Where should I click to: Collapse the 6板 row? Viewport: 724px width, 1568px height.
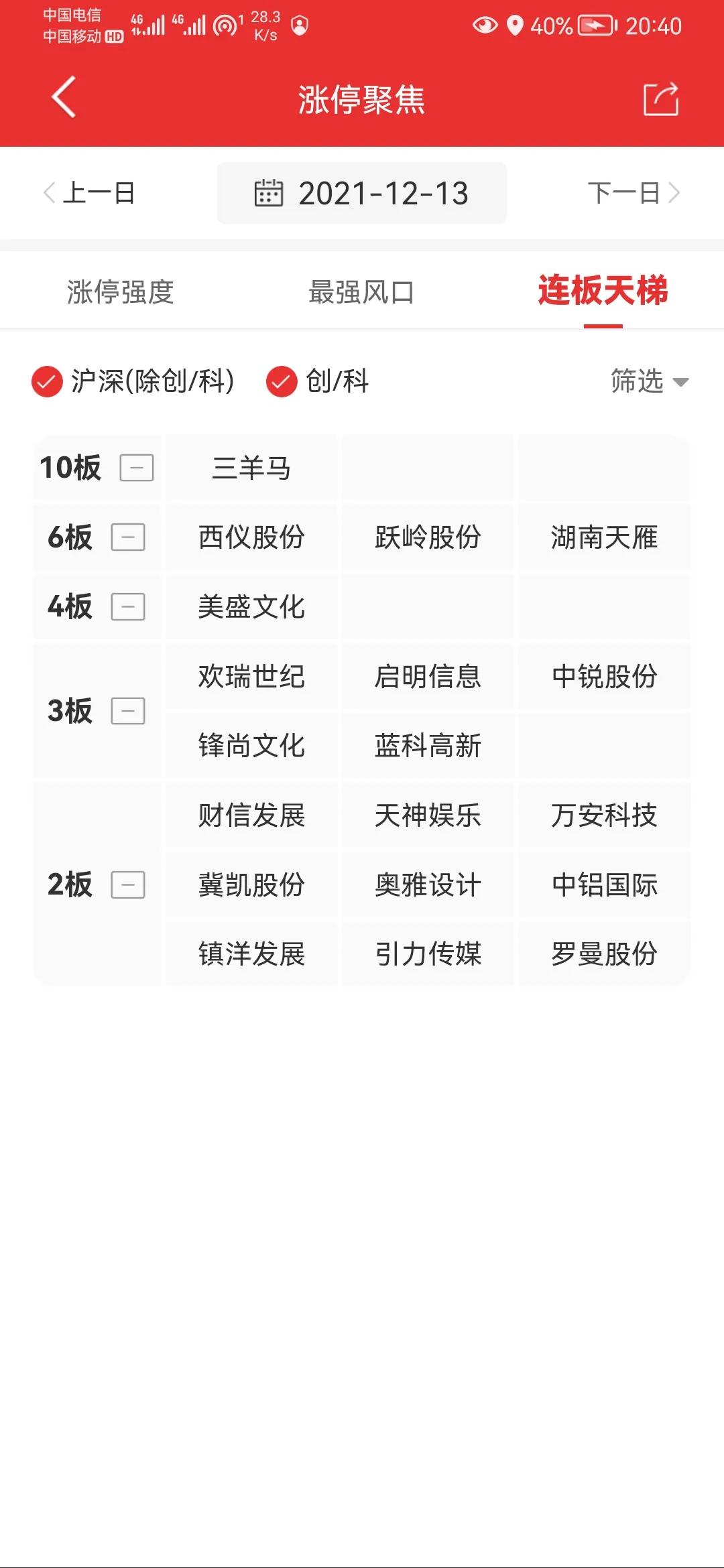128,537
